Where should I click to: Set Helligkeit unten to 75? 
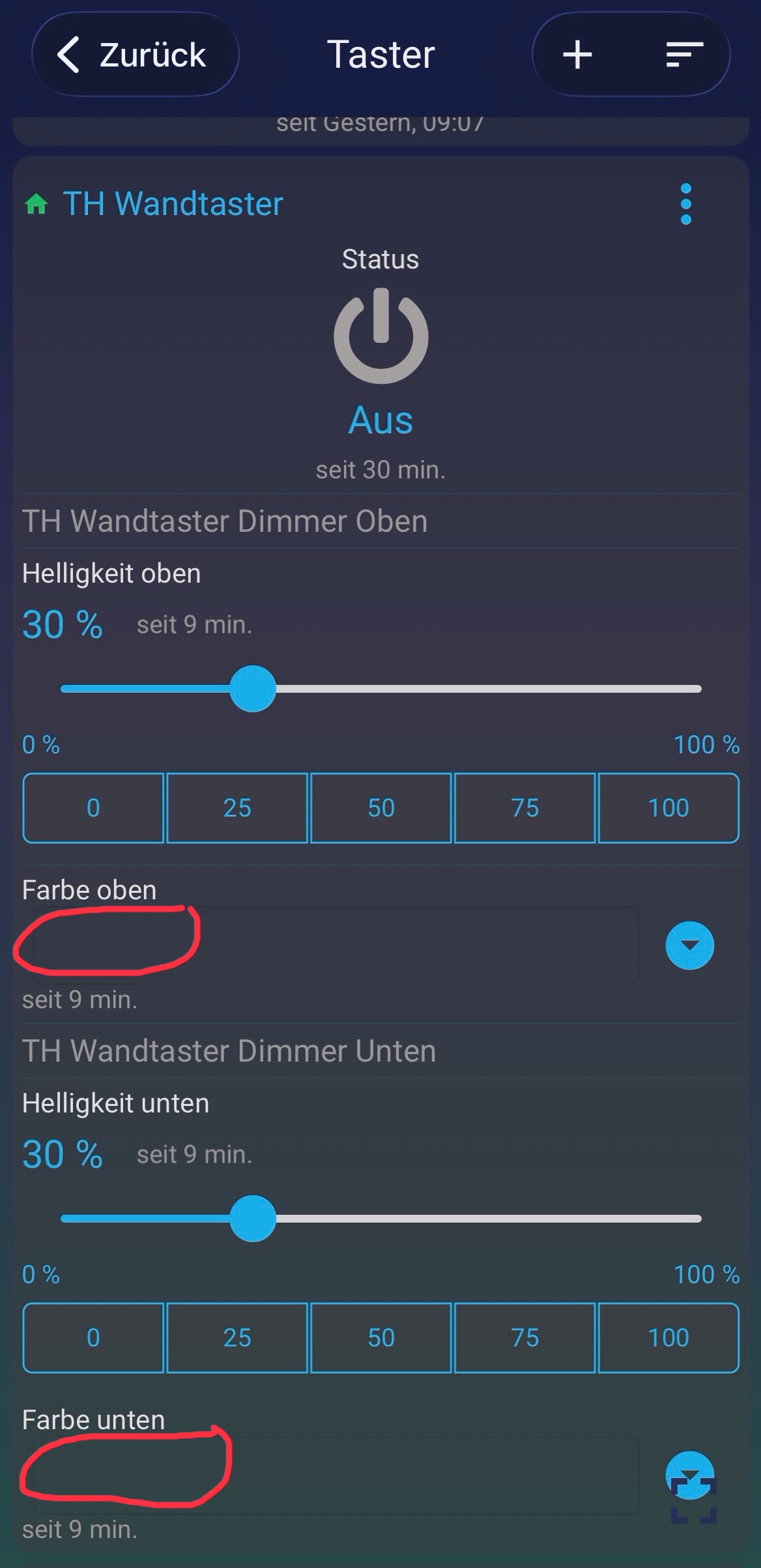[525, 1338]
